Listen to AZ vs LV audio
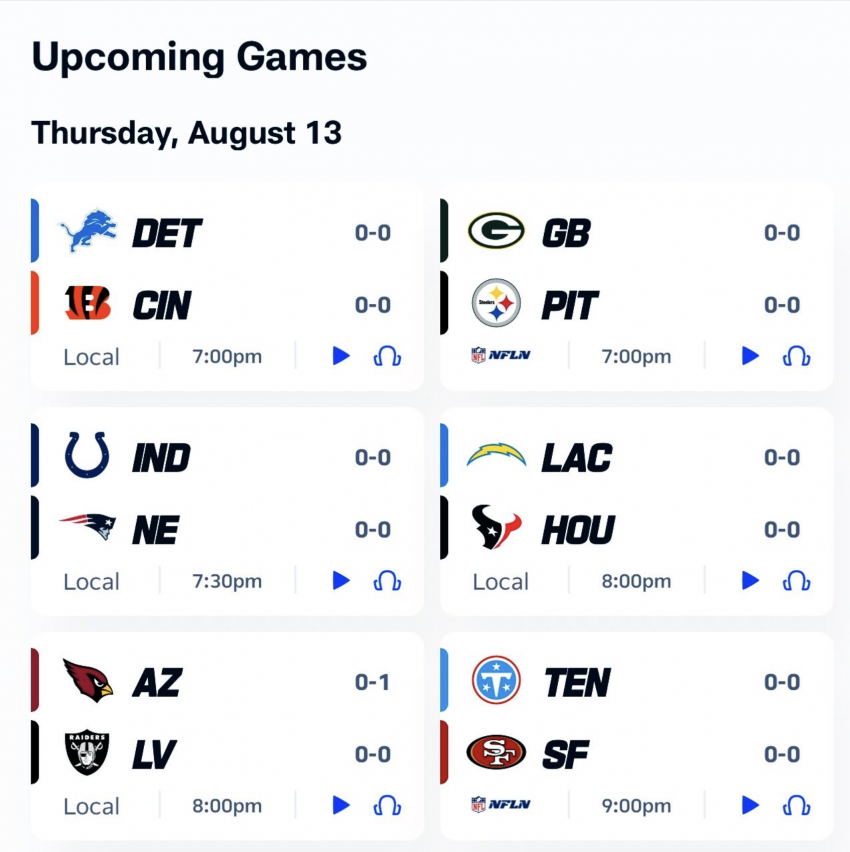Image resolution: width=850 pixels, height=852 pixels. (387, 806)
